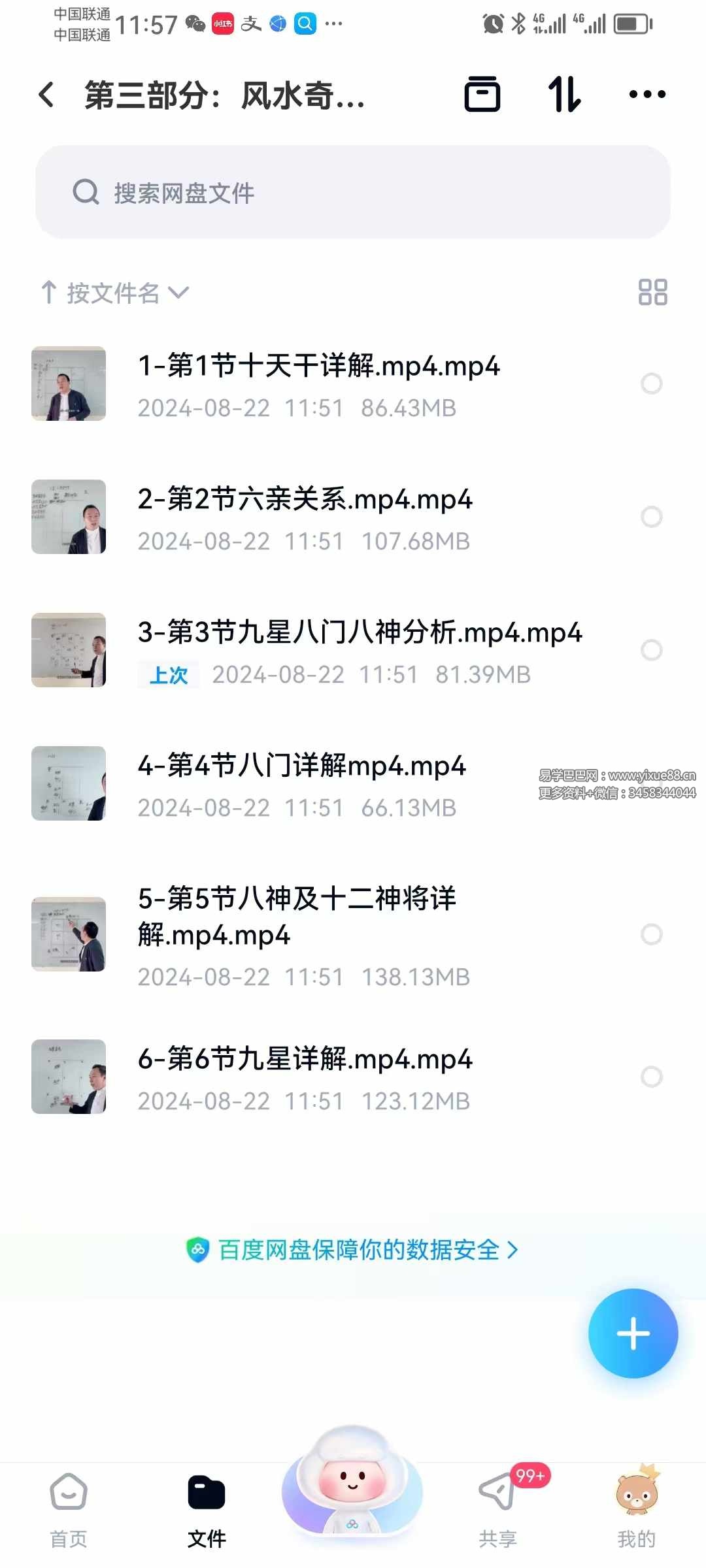Open the three-dot overflow menu
706x1568 pixels.
pyautogui.click(x=647, y=95)
